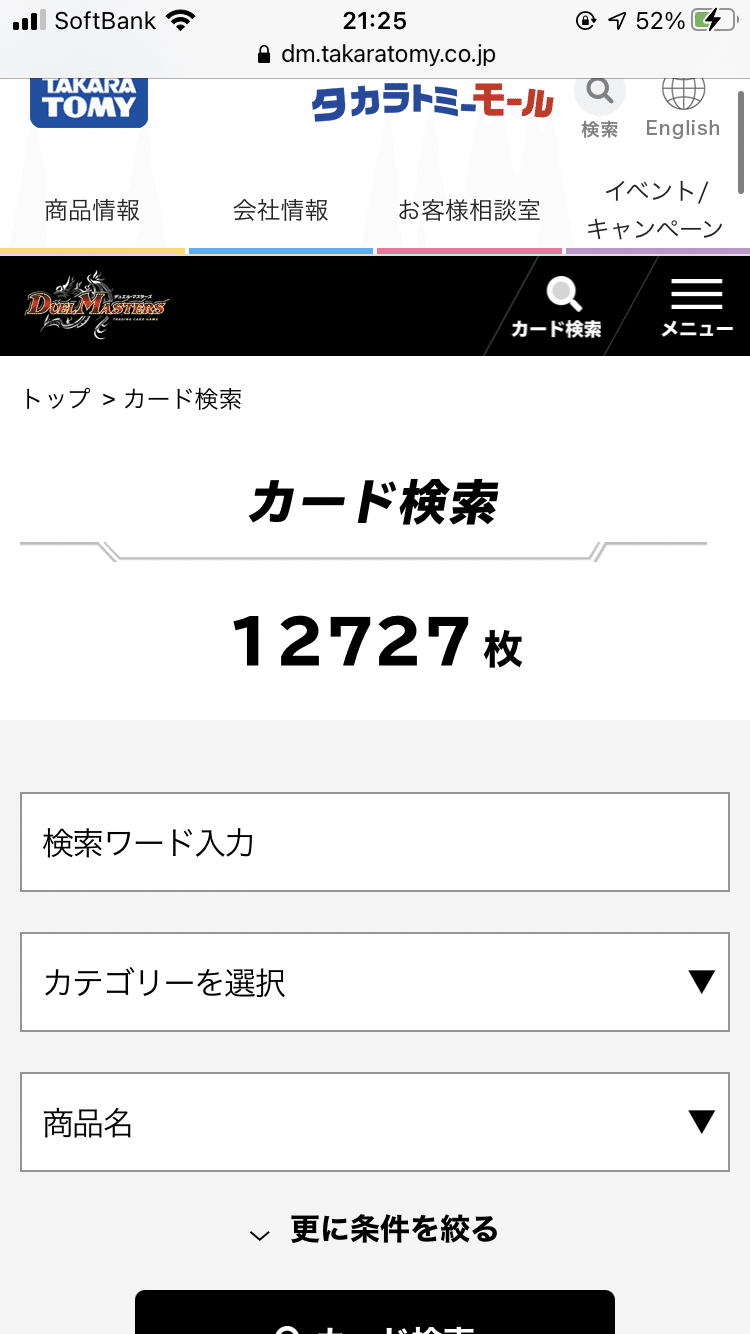Tap the カード検索 magnifier in the black bar

click(557, 306)
